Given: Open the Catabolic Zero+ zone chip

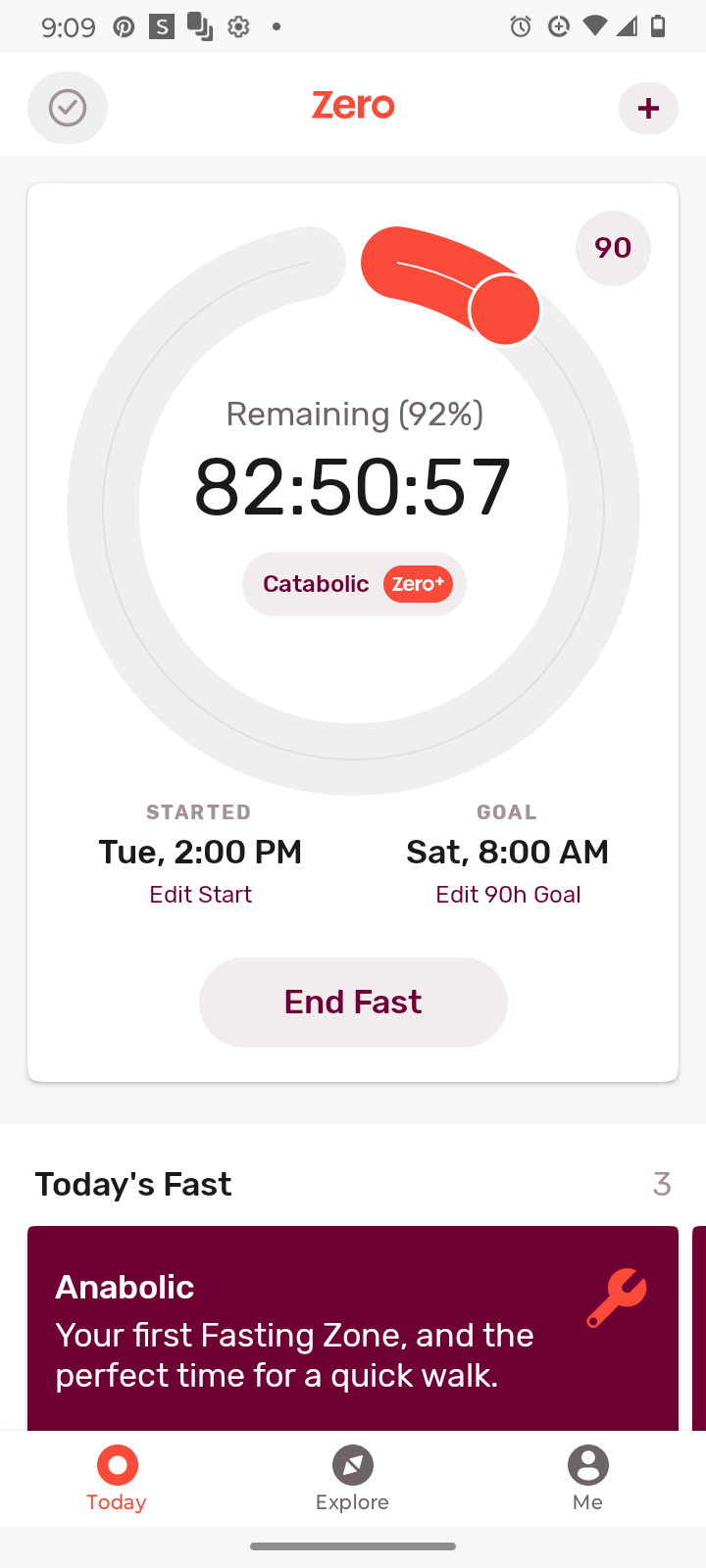Looking at the screenshot, I should (x=354, y=584).
